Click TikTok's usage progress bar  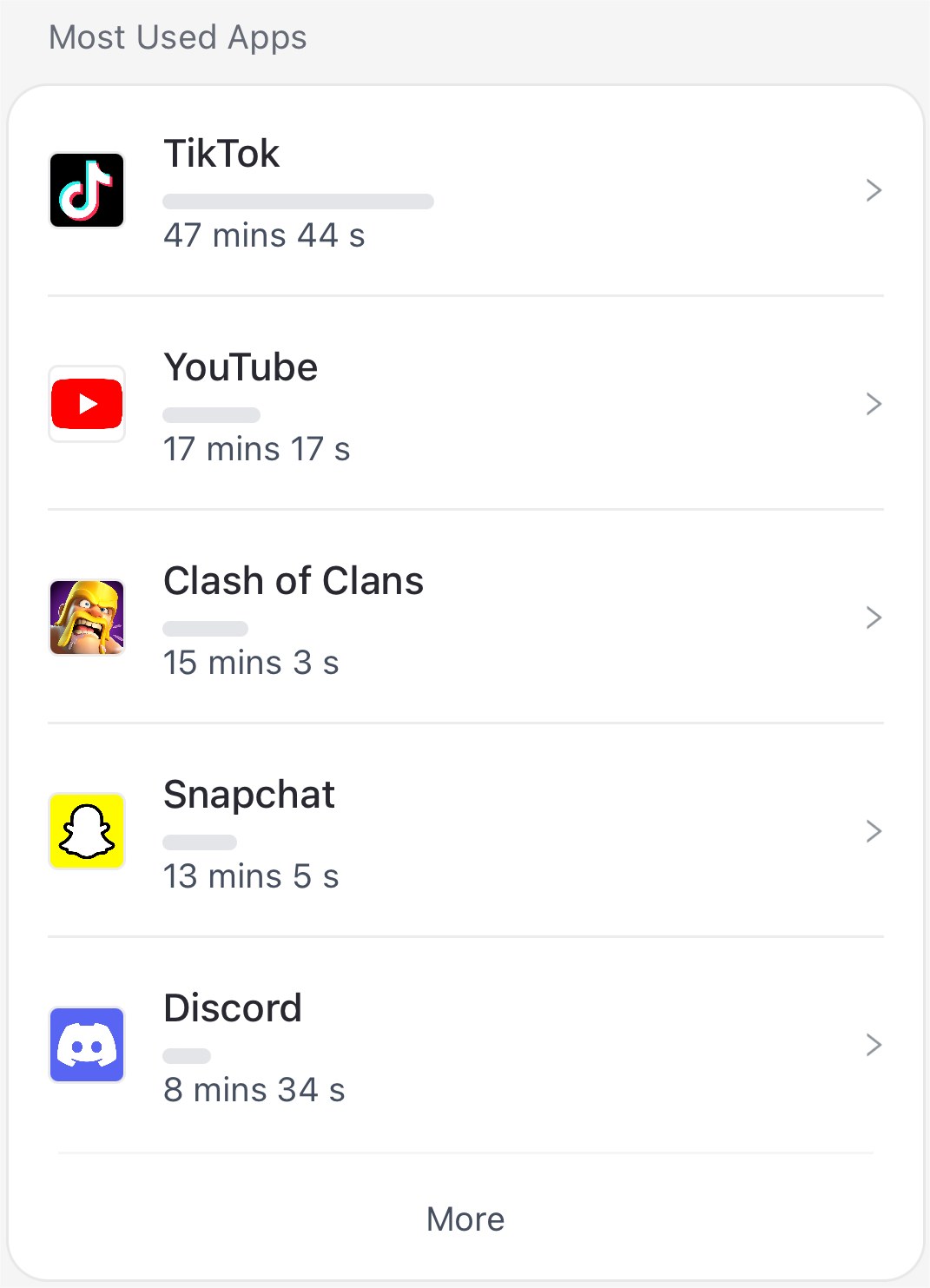coord(298,201)
